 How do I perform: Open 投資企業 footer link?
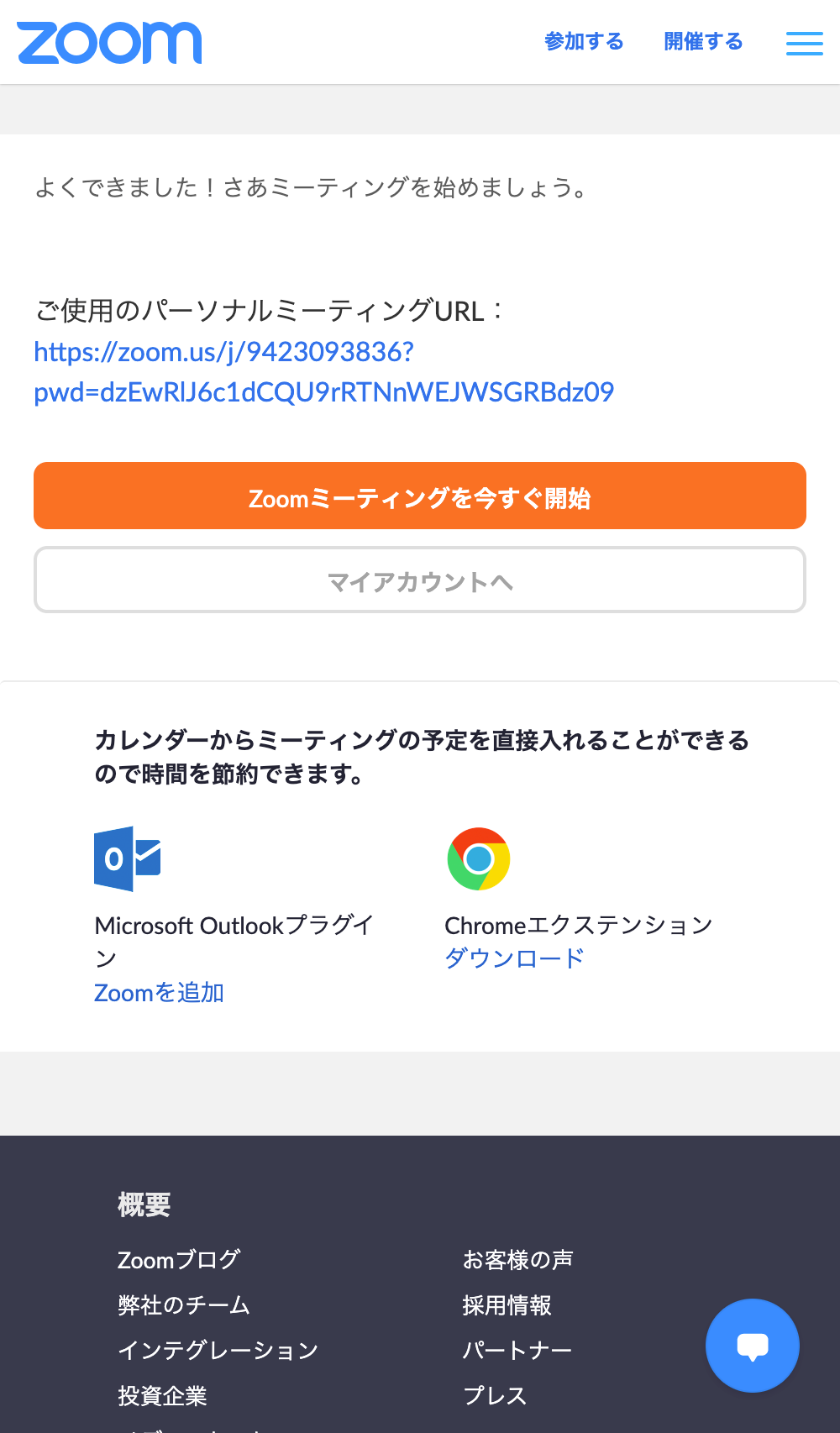coord(162,1395)
